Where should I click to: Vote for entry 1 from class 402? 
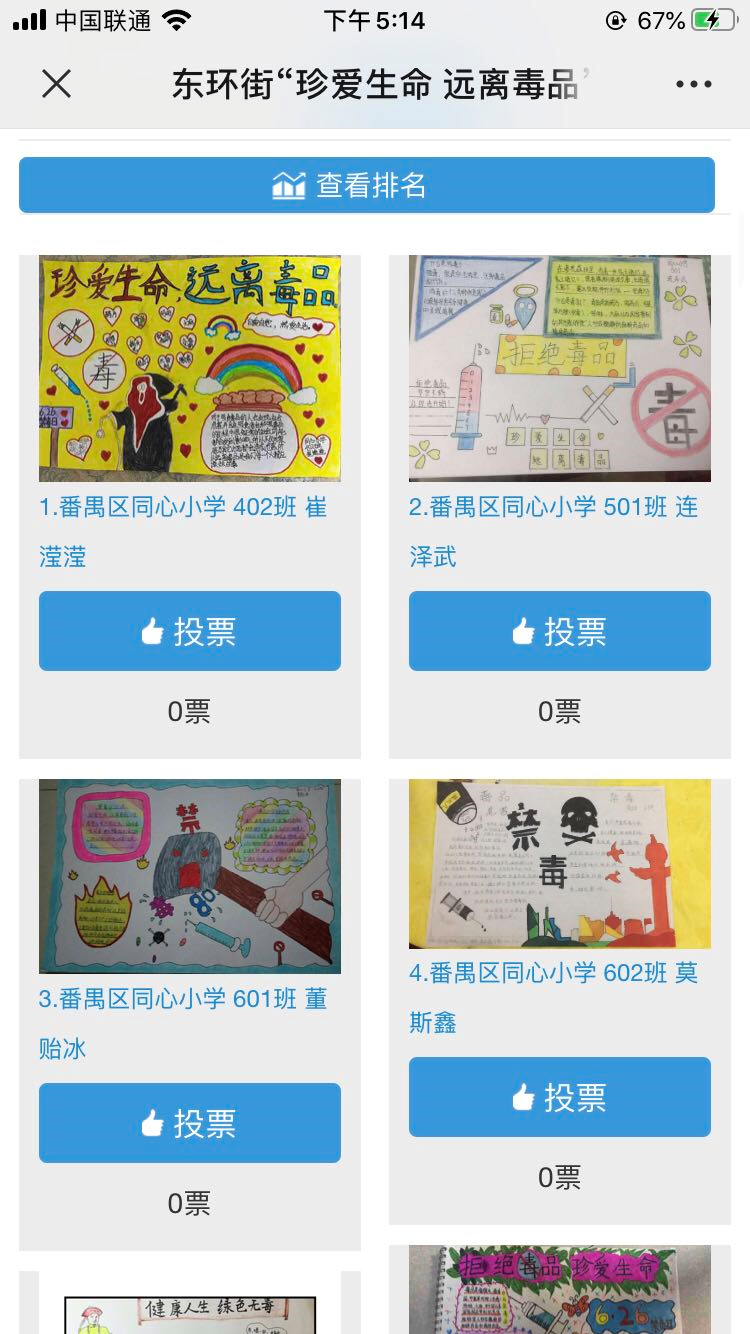[190, 631]
